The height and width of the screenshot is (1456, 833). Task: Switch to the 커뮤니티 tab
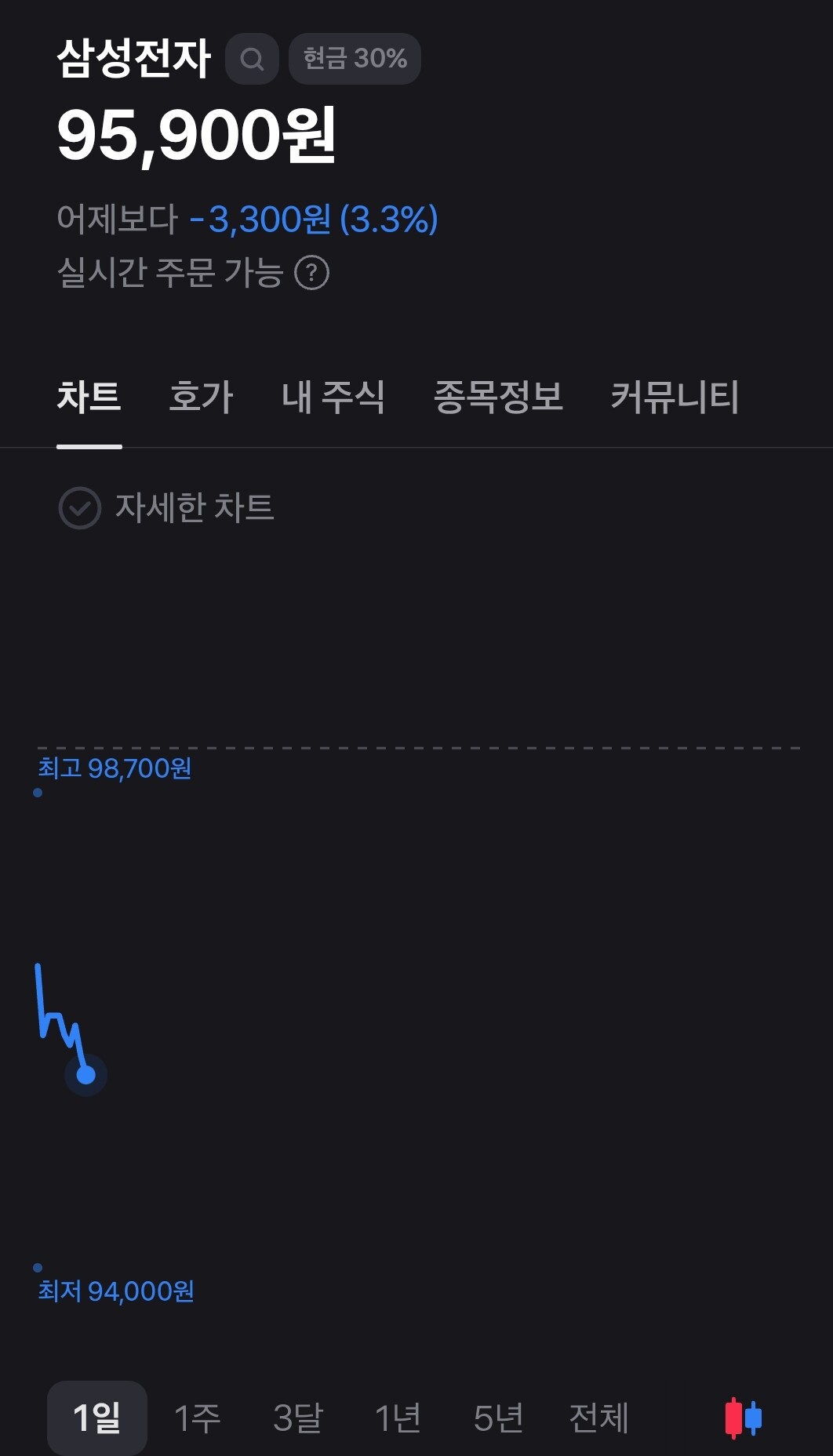[x=675, y=397]
